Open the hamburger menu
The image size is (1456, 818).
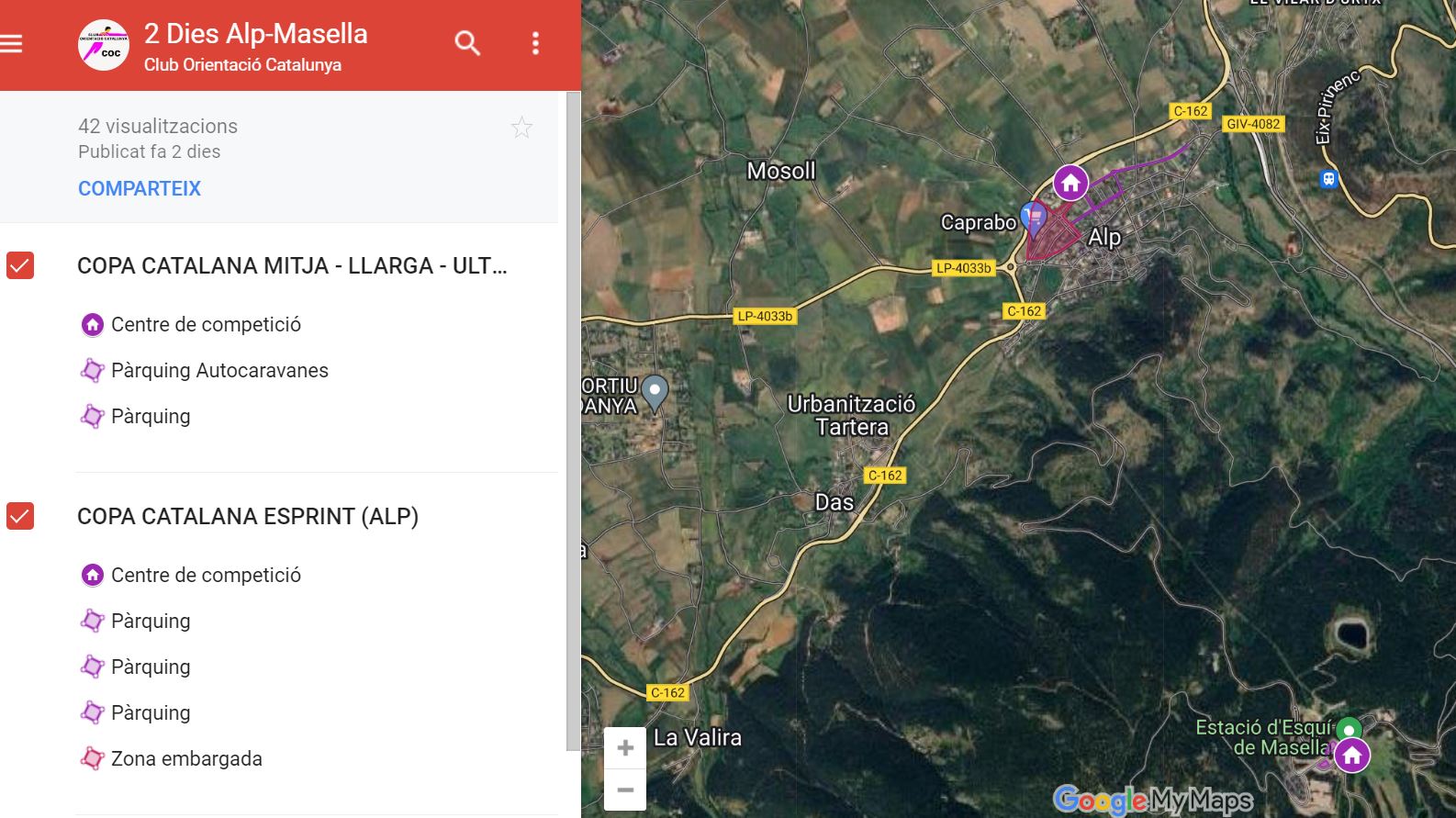[11, 43]
